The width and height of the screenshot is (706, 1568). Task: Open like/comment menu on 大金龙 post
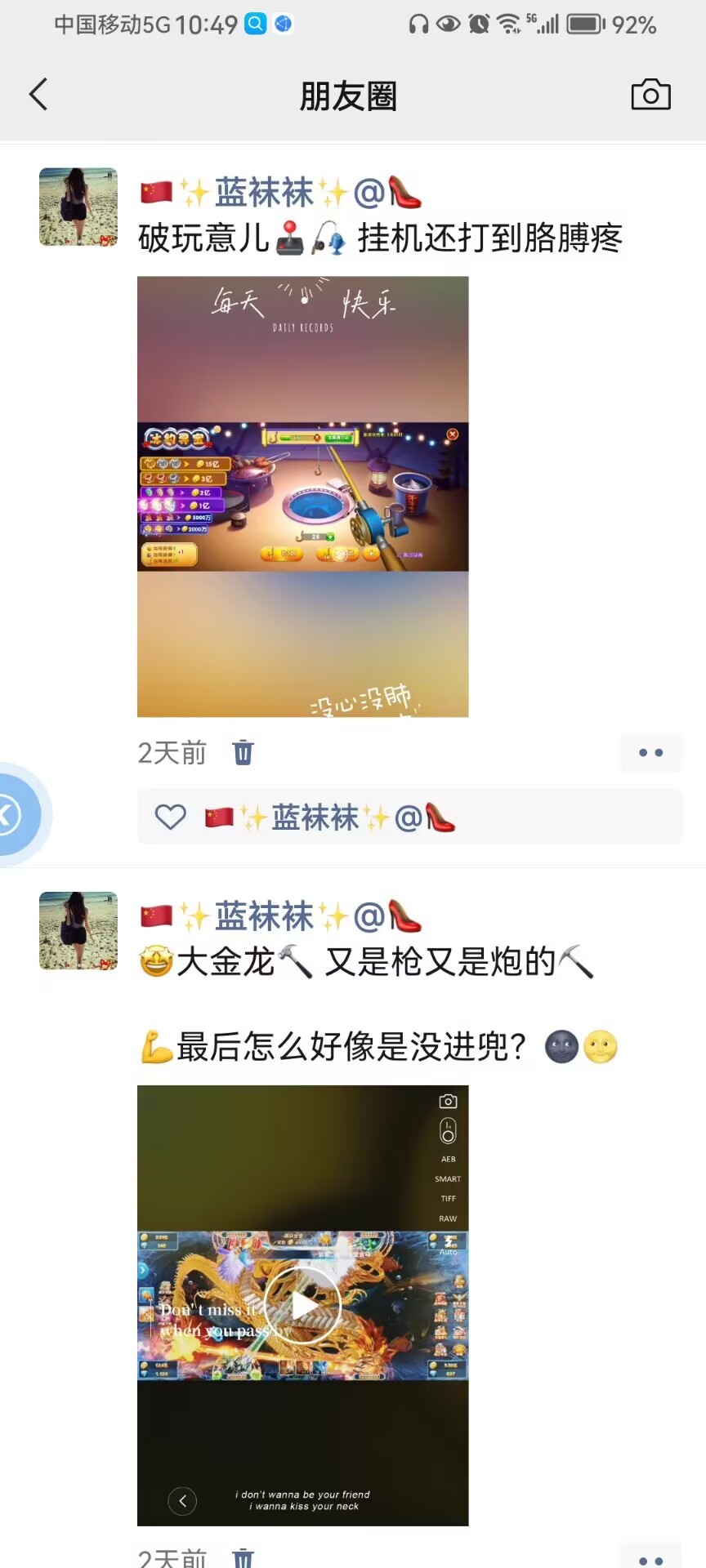[650, 1559]
